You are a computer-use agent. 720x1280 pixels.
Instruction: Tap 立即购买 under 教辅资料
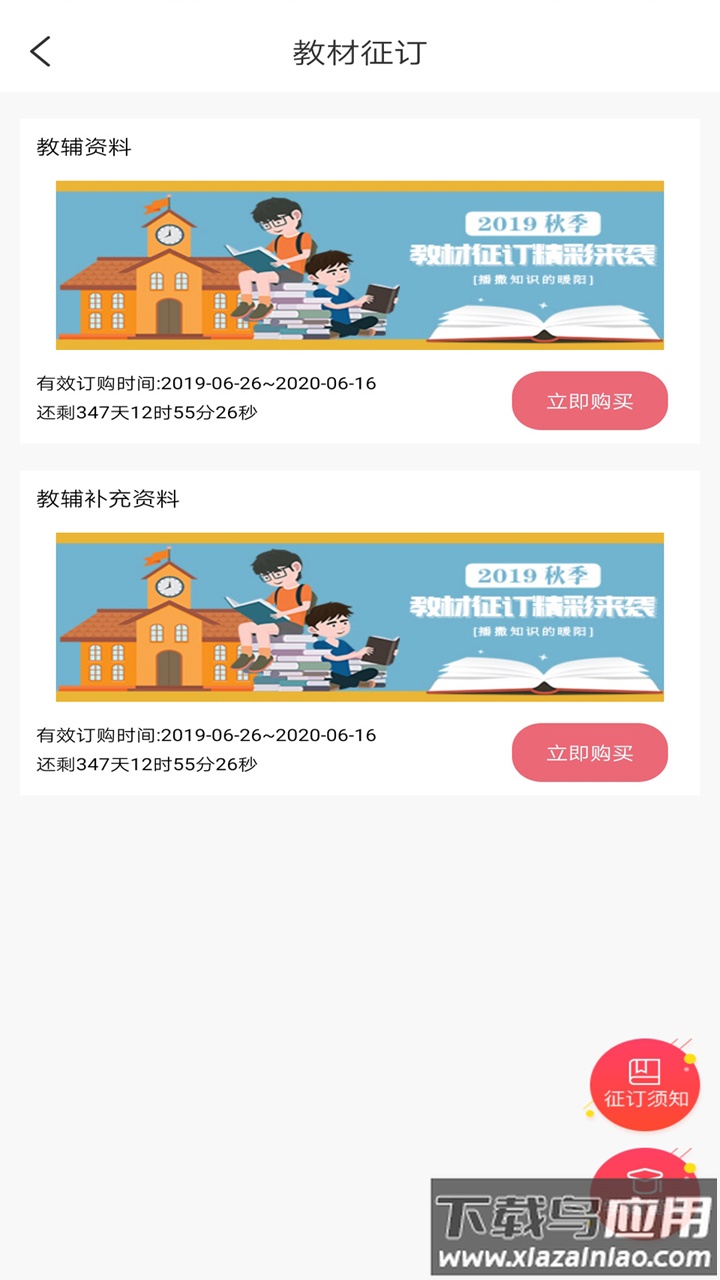589,401
